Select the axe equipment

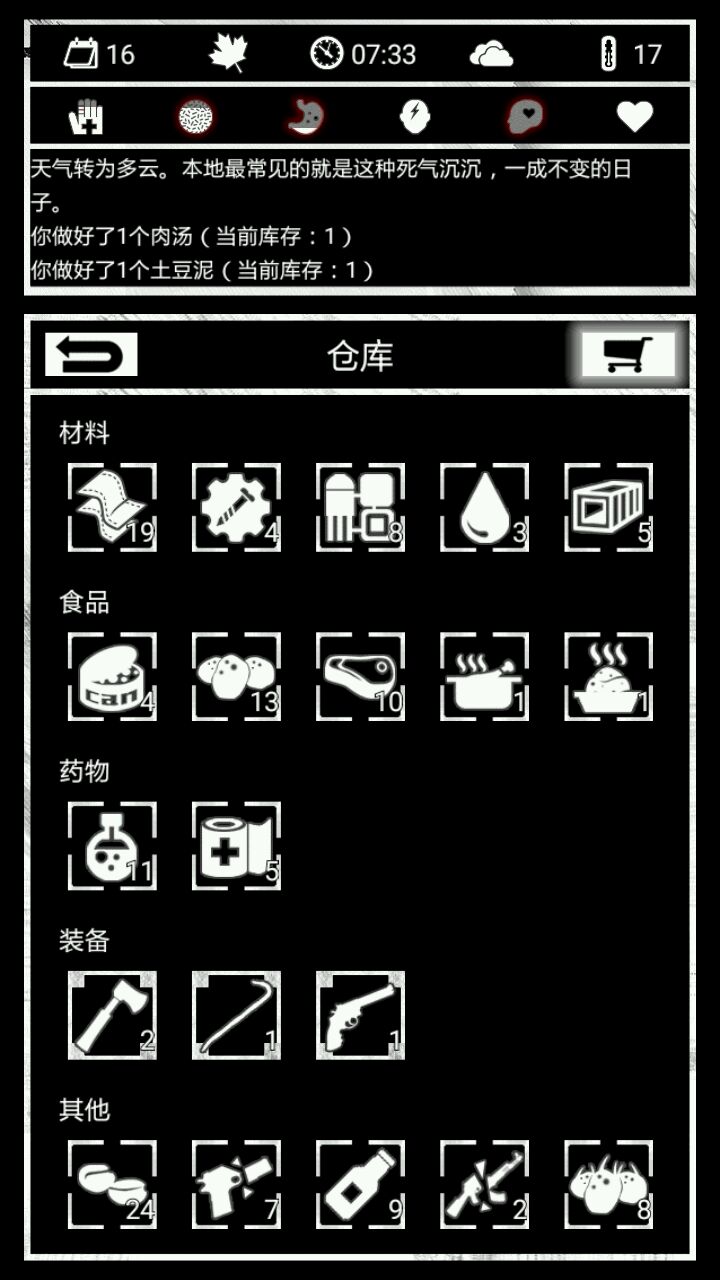112,1015
